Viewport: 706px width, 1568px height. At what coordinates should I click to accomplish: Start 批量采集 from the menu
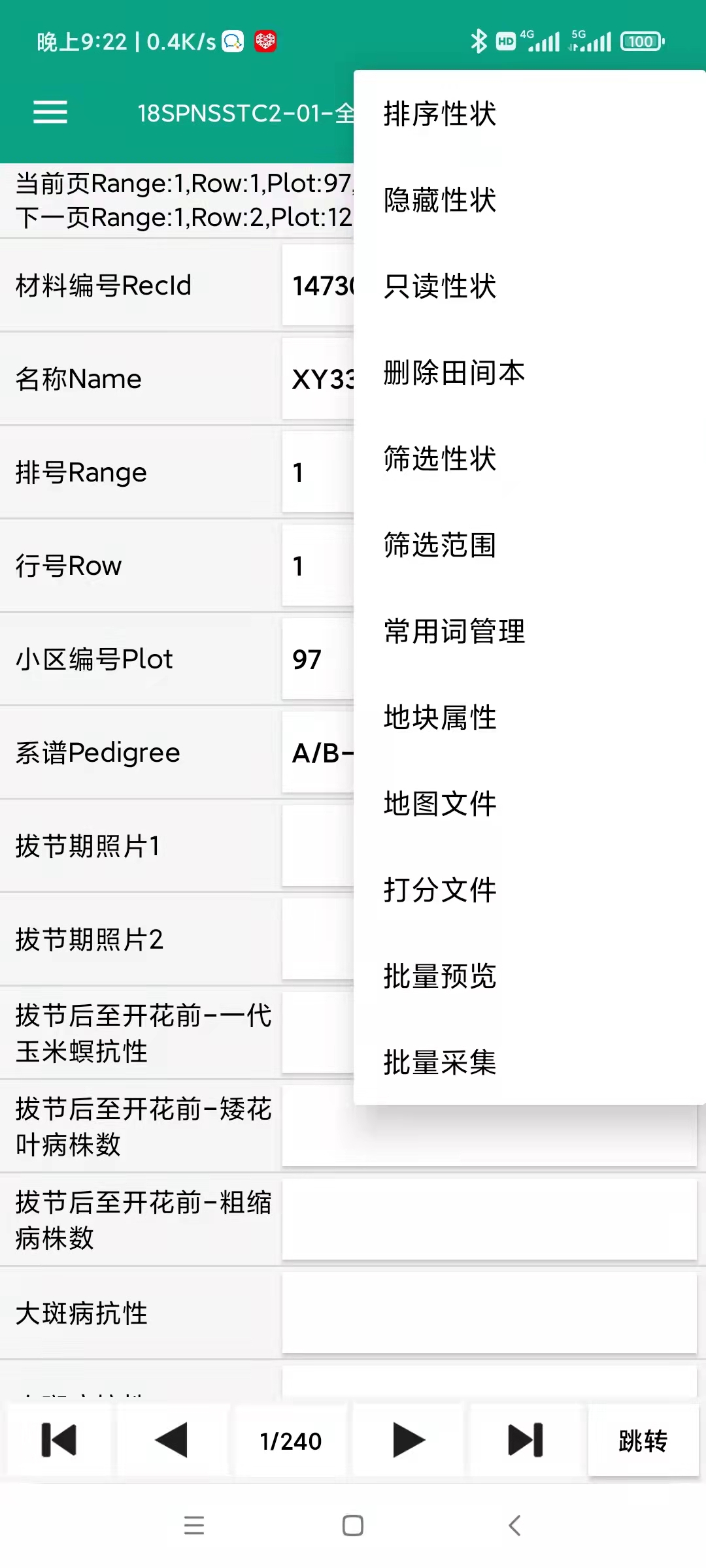click(529, 1062)
